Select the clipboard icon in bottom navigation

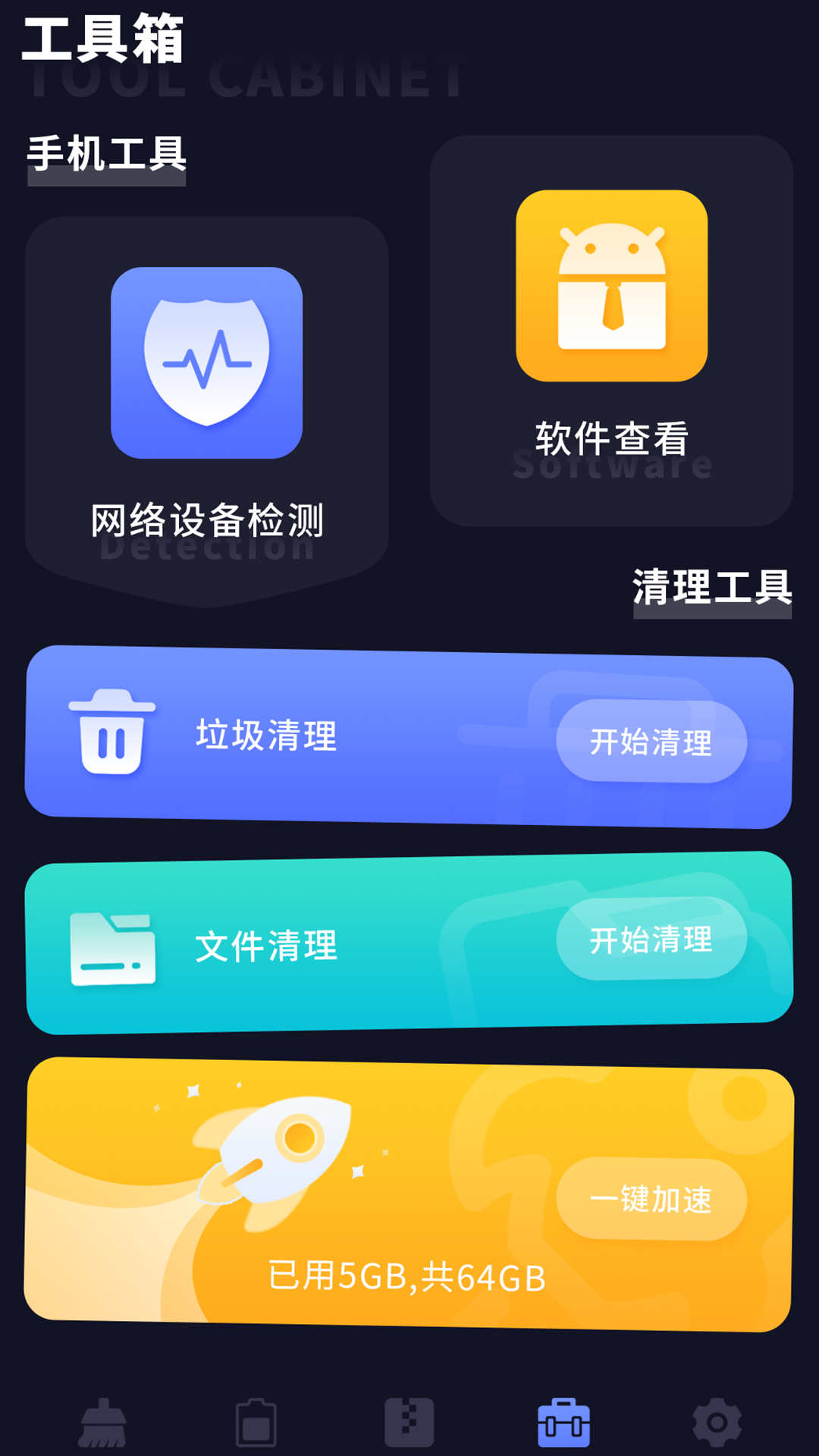[x=256, y=1424]
